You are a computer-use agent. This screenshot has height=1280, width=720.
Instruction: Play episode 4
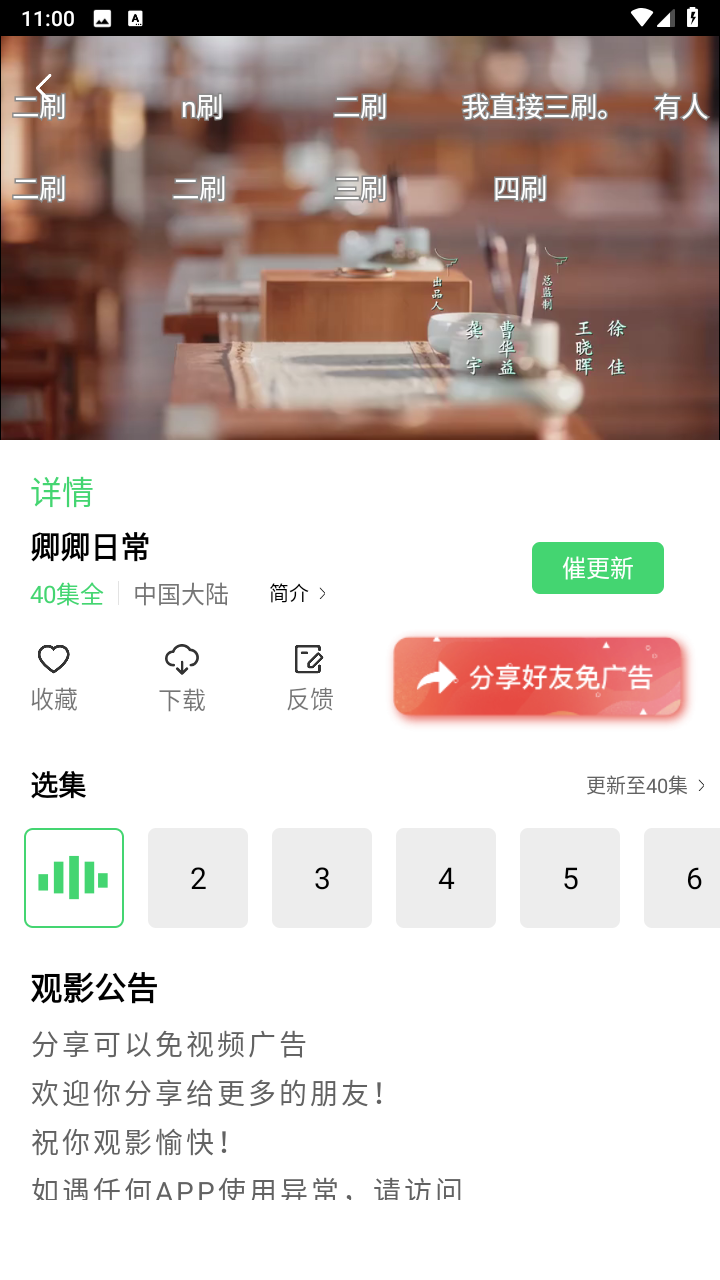click(446, 878)
